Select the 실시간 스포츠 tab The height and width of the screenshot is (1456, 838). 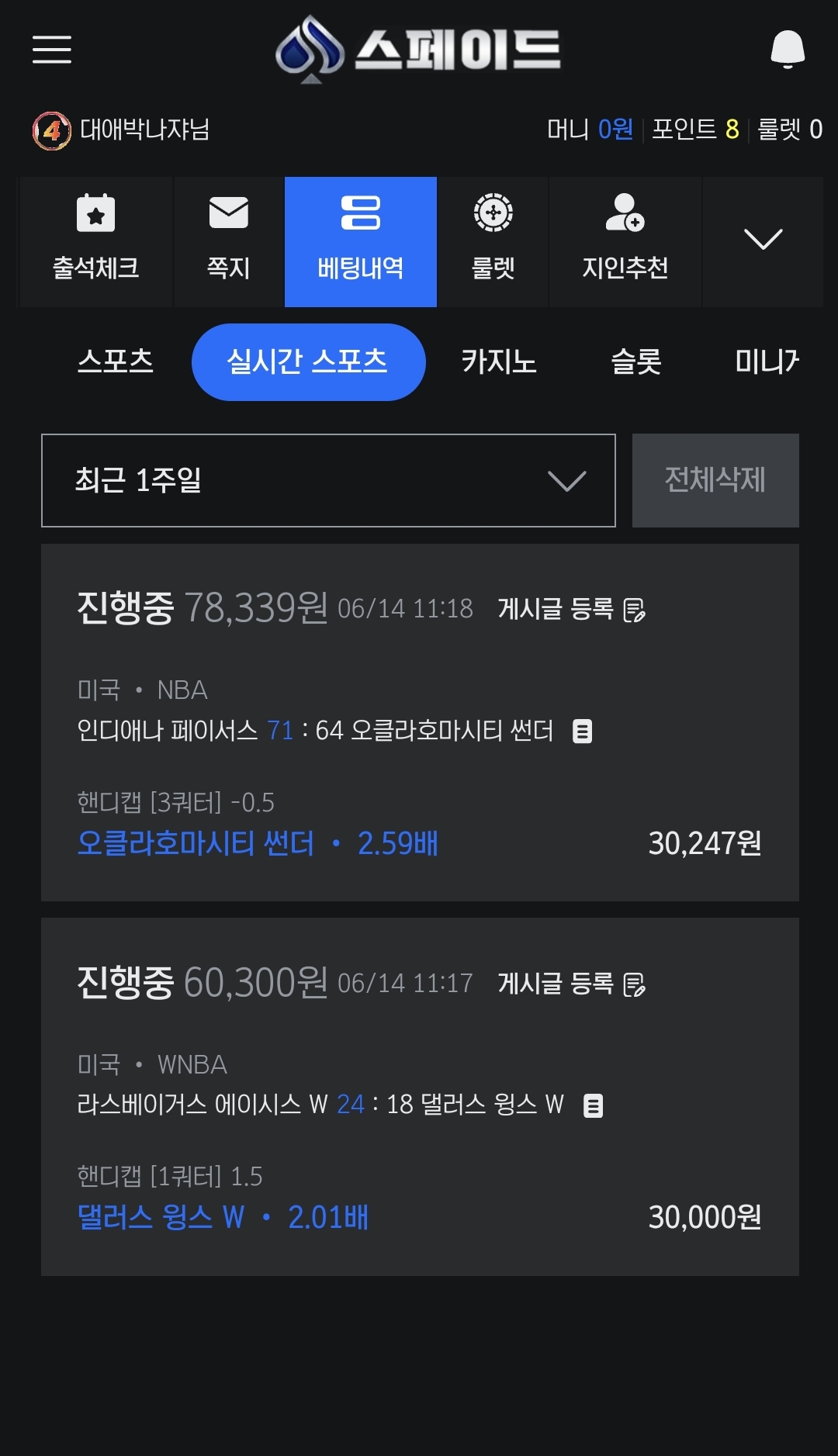pos(309,362)
